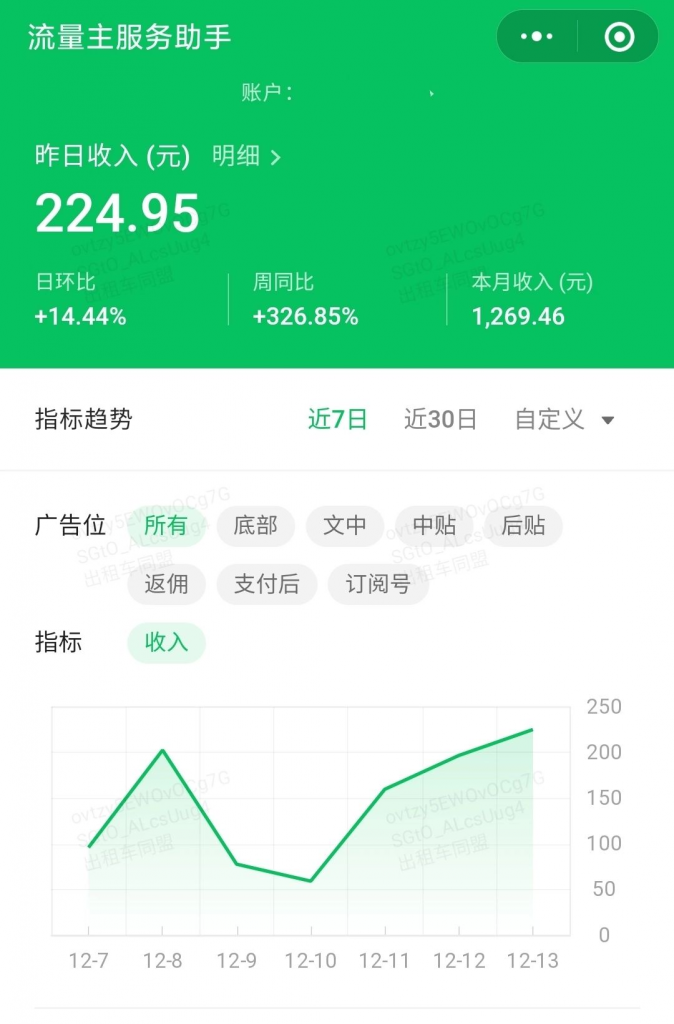Viewport: 674px width, 1024px height.
Task: Open the mini program more options menu
Action: [x=537, y=37]
